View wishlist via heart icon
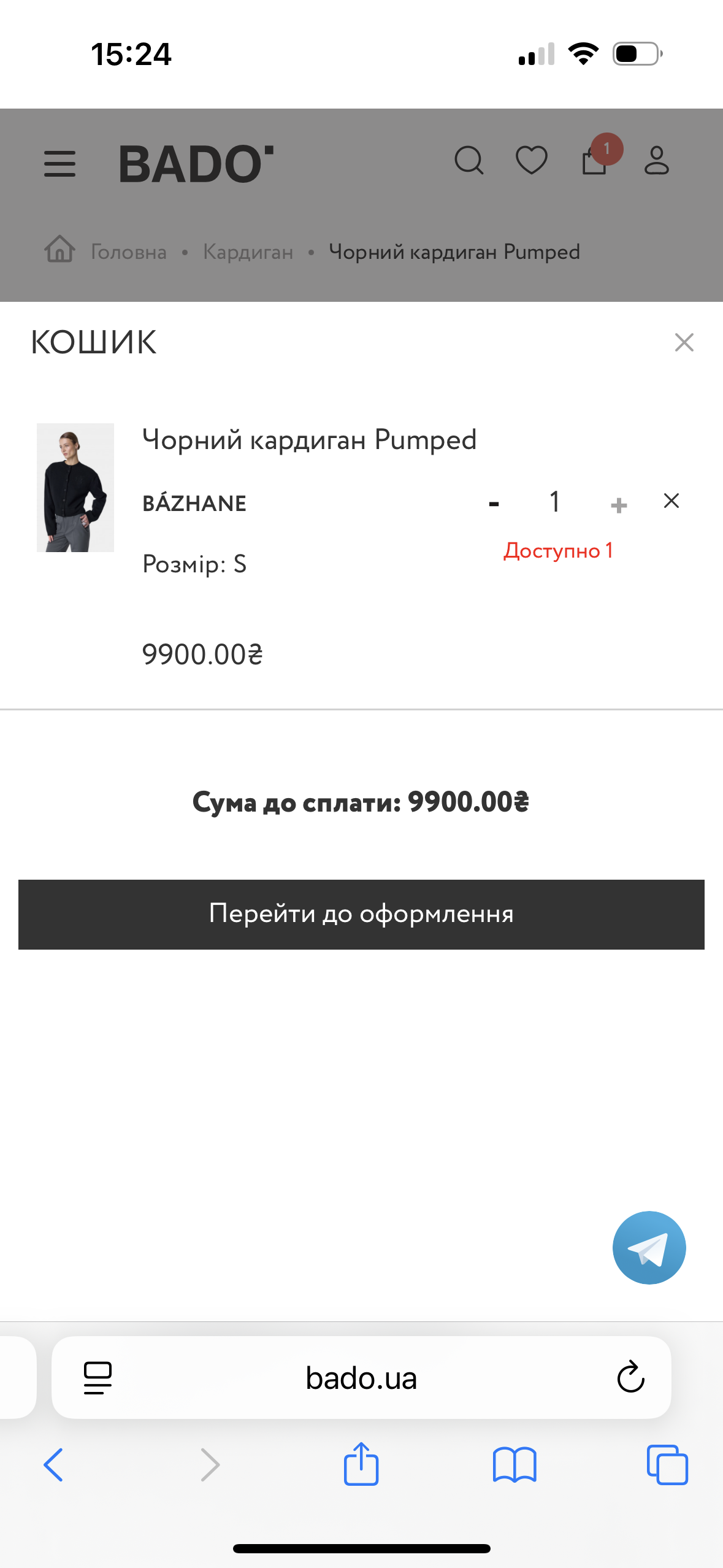The width and height of the screenshot is (723, 1568). point(531,161)
